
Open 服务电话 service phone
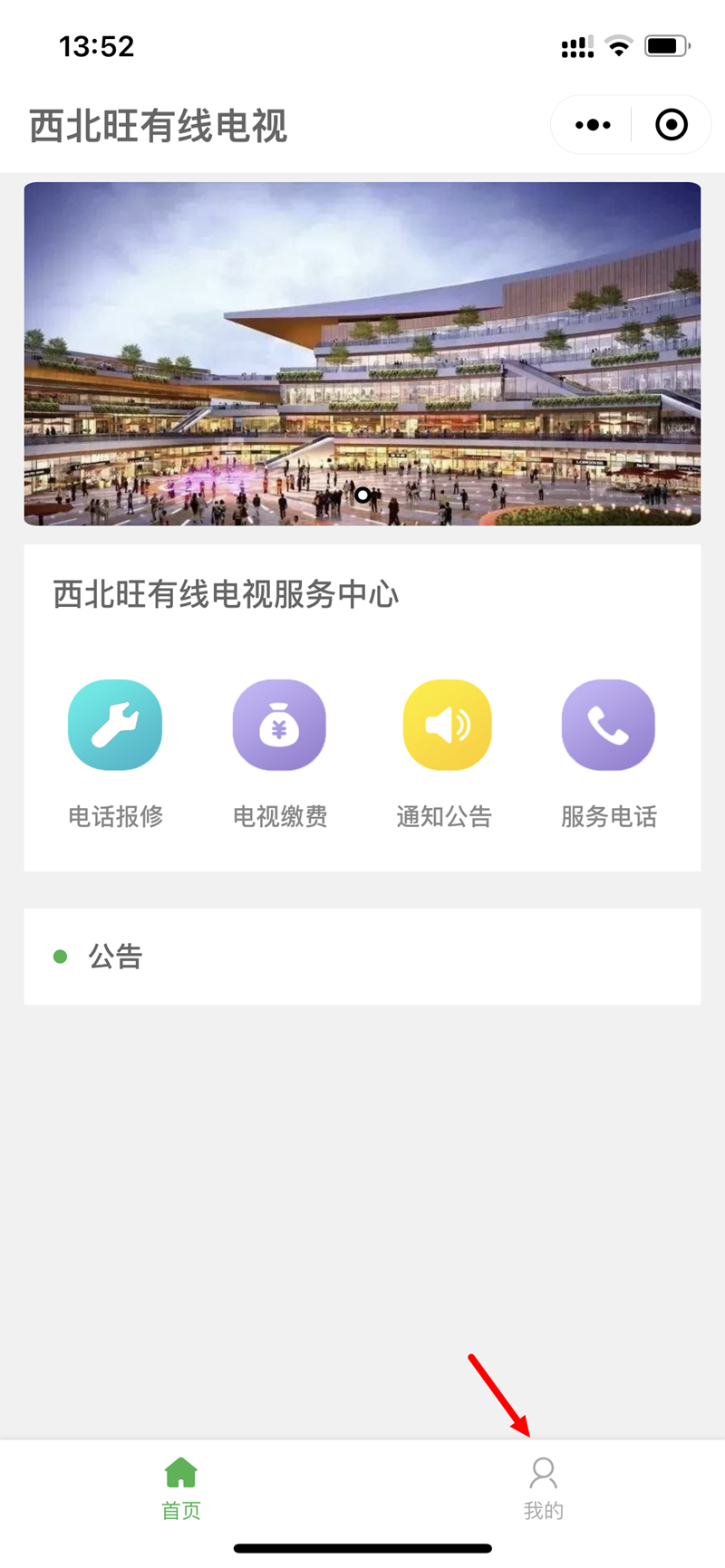(608, 754)
